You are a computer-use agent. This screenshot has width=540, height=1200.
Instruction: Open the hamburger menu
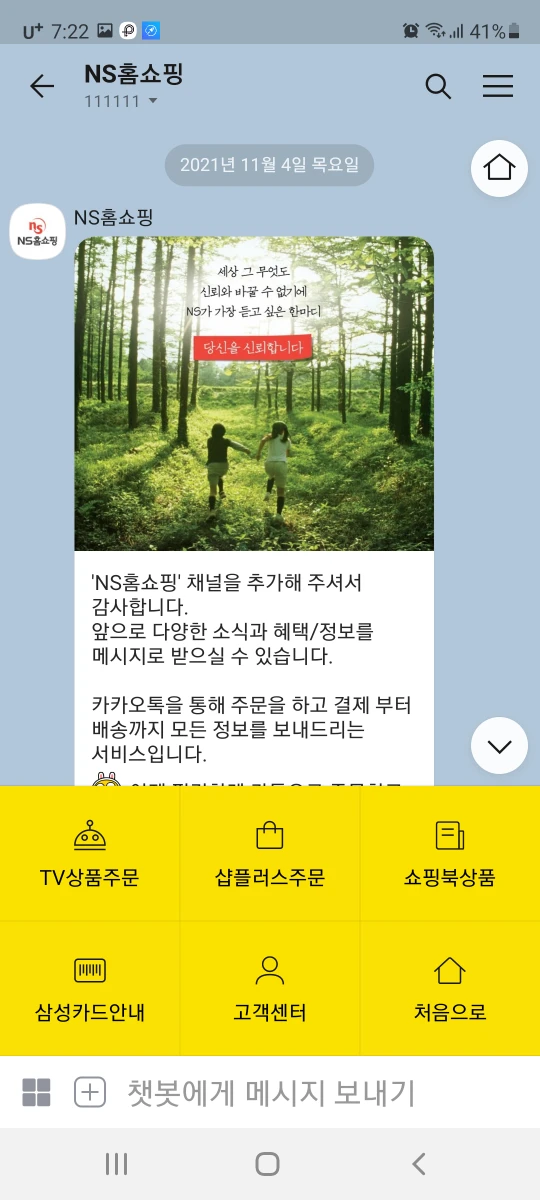click(x=498, y=87)
